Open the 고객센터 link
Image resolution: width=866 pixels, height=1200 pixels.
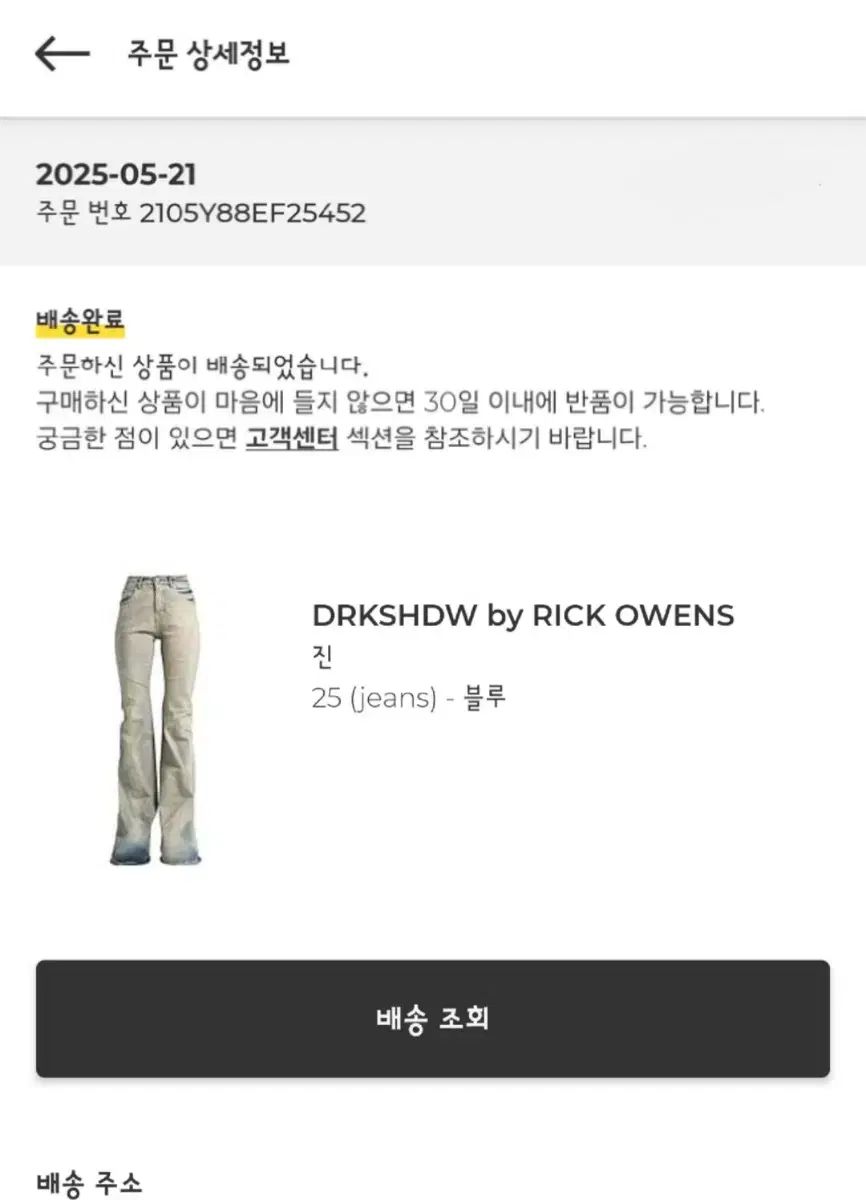point(292,440)
